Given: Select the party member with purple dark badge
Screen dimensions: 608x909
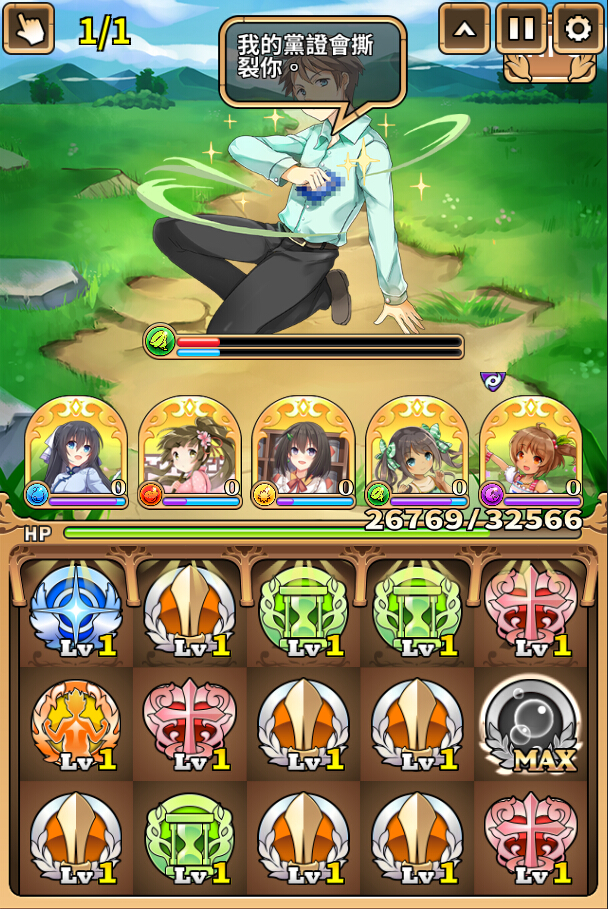Looking at the screenshot, I should tap(532, 450).
